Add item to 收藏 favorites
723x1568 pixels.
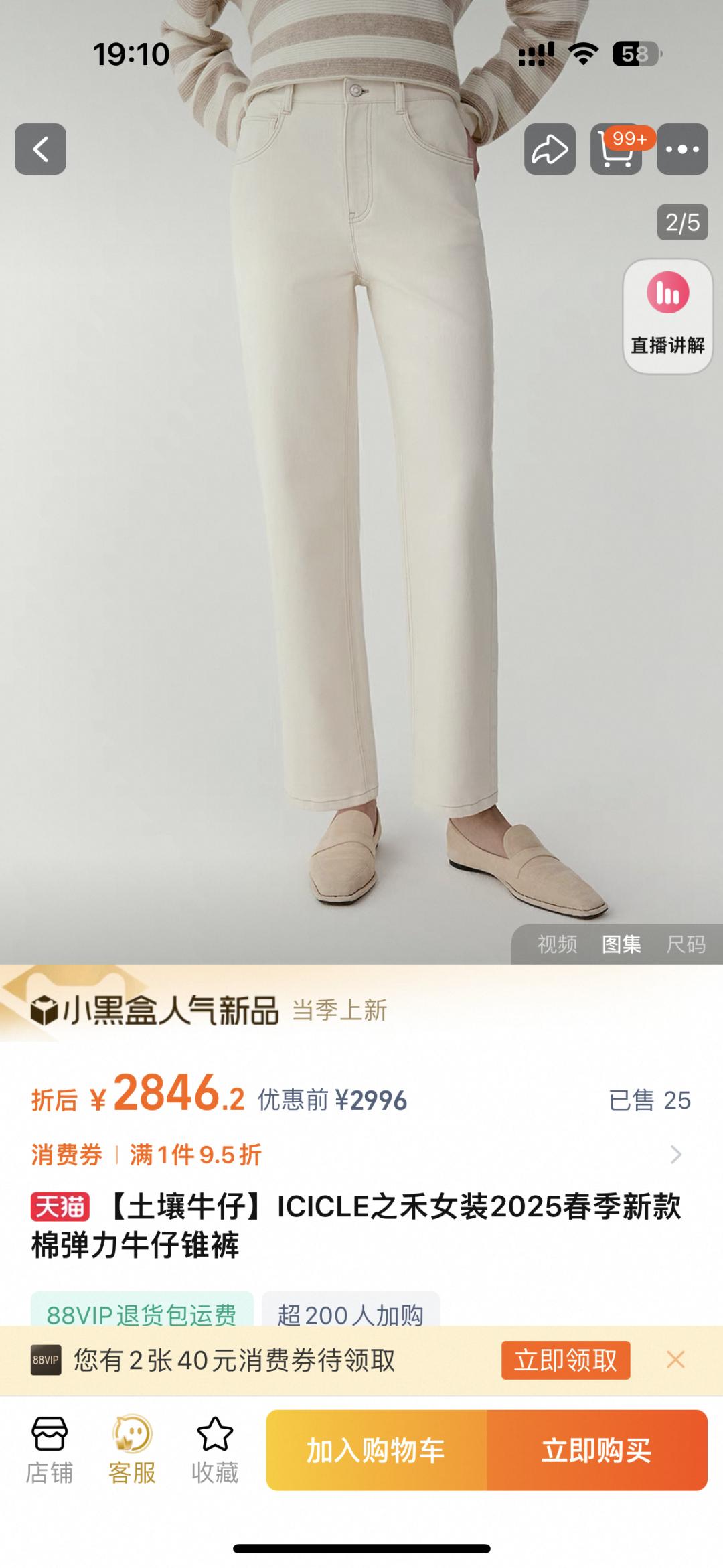[215, 1450]
